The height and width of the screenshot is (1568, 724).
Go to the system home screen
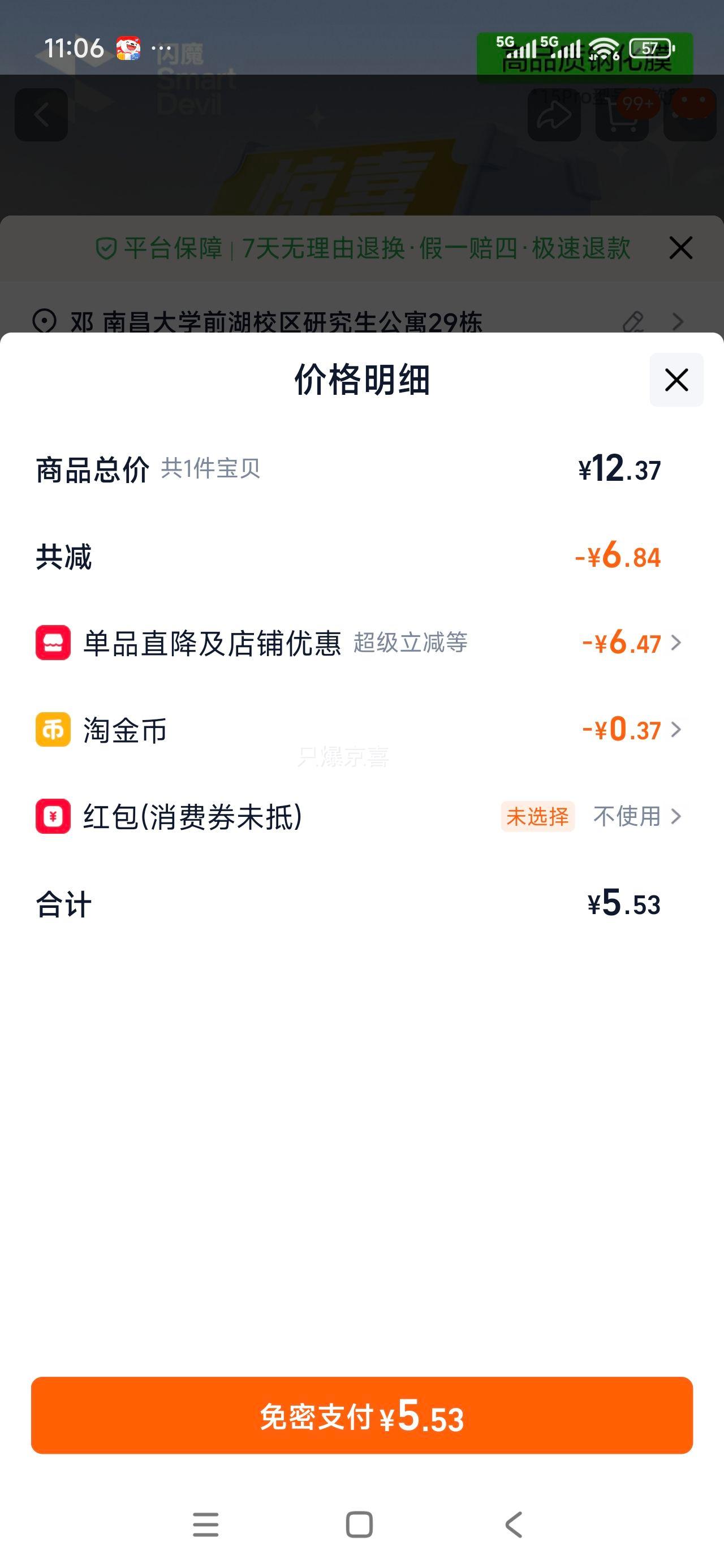[359, 1524]
